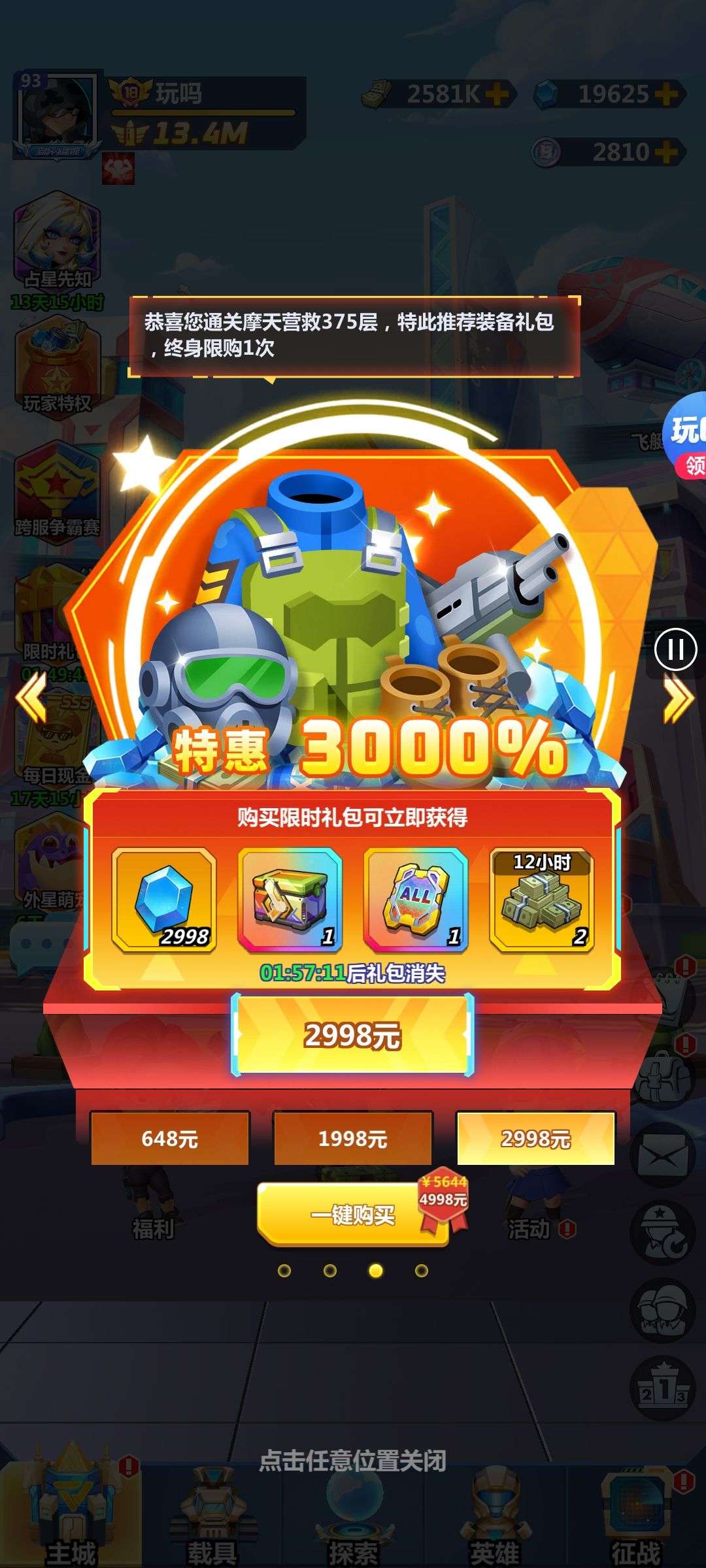Tap the 一键购买 one-click purchase button
Screen dimensions: 706x1568
tap(353, 1215)
